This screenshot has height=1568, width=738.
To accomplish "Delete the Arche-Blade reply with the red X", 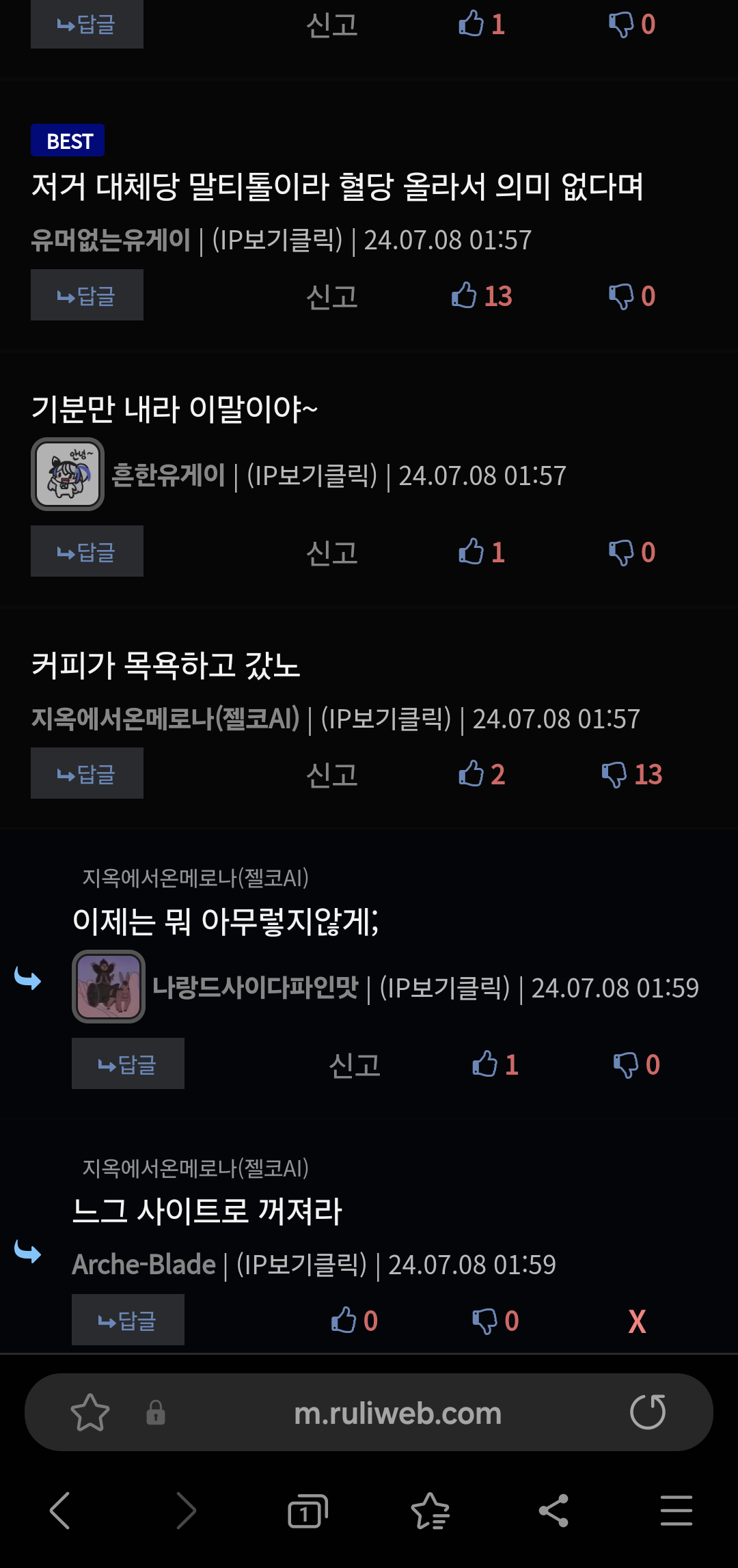I will coord(637,1321).
